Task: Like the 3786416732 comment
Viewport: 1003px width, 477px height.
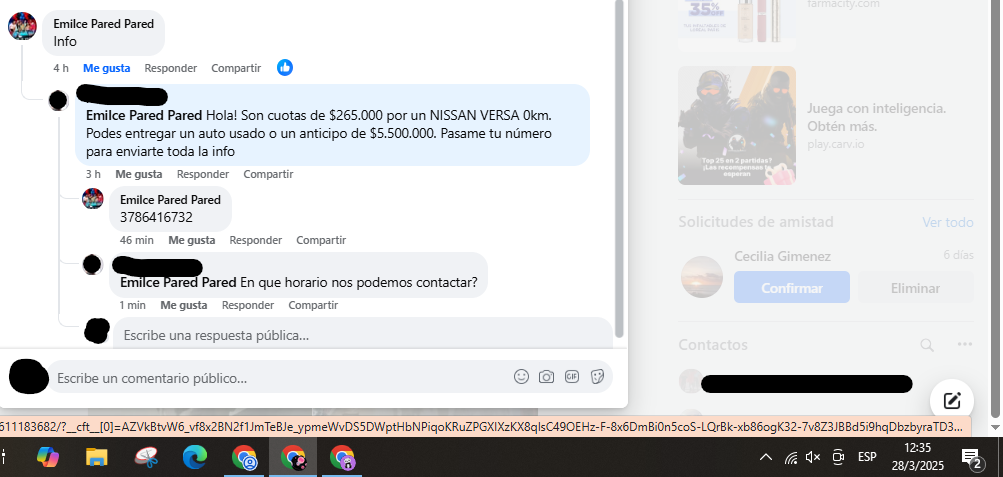Action: point(191,240)
